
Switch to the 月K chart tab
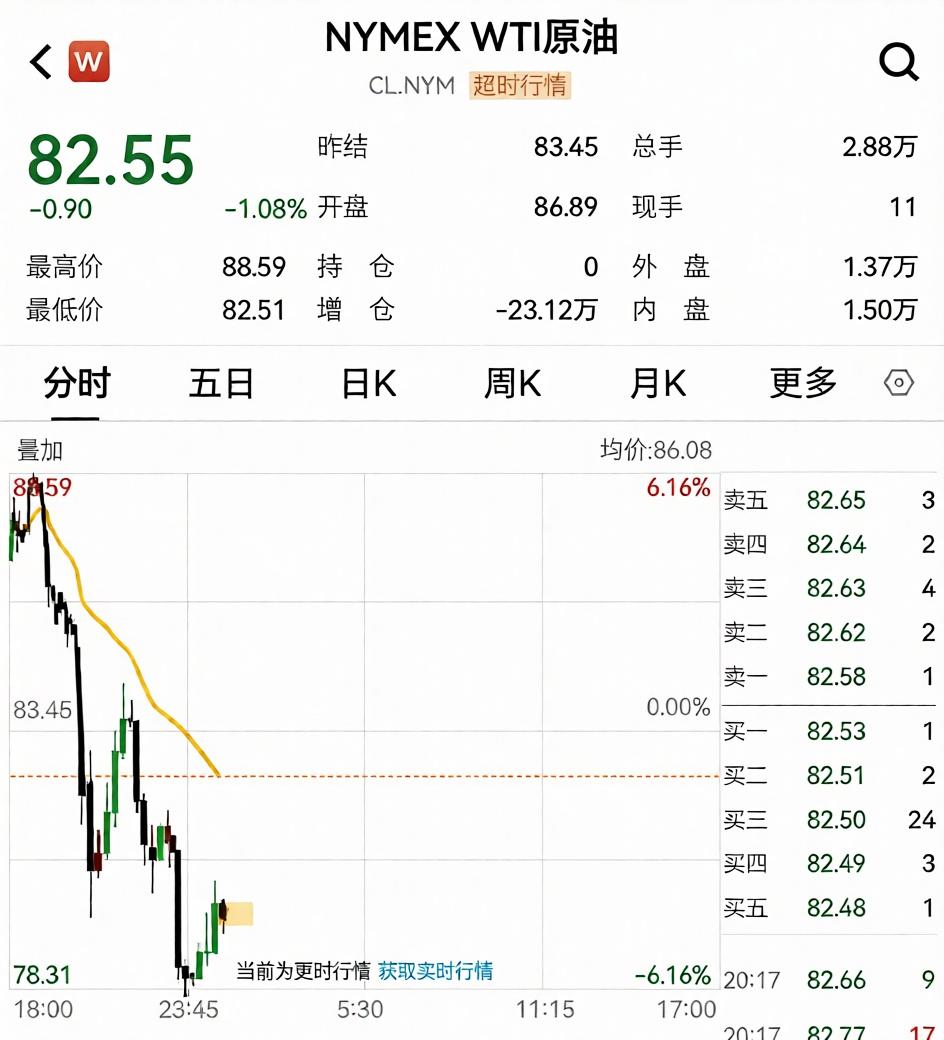(x=657, y=383)
